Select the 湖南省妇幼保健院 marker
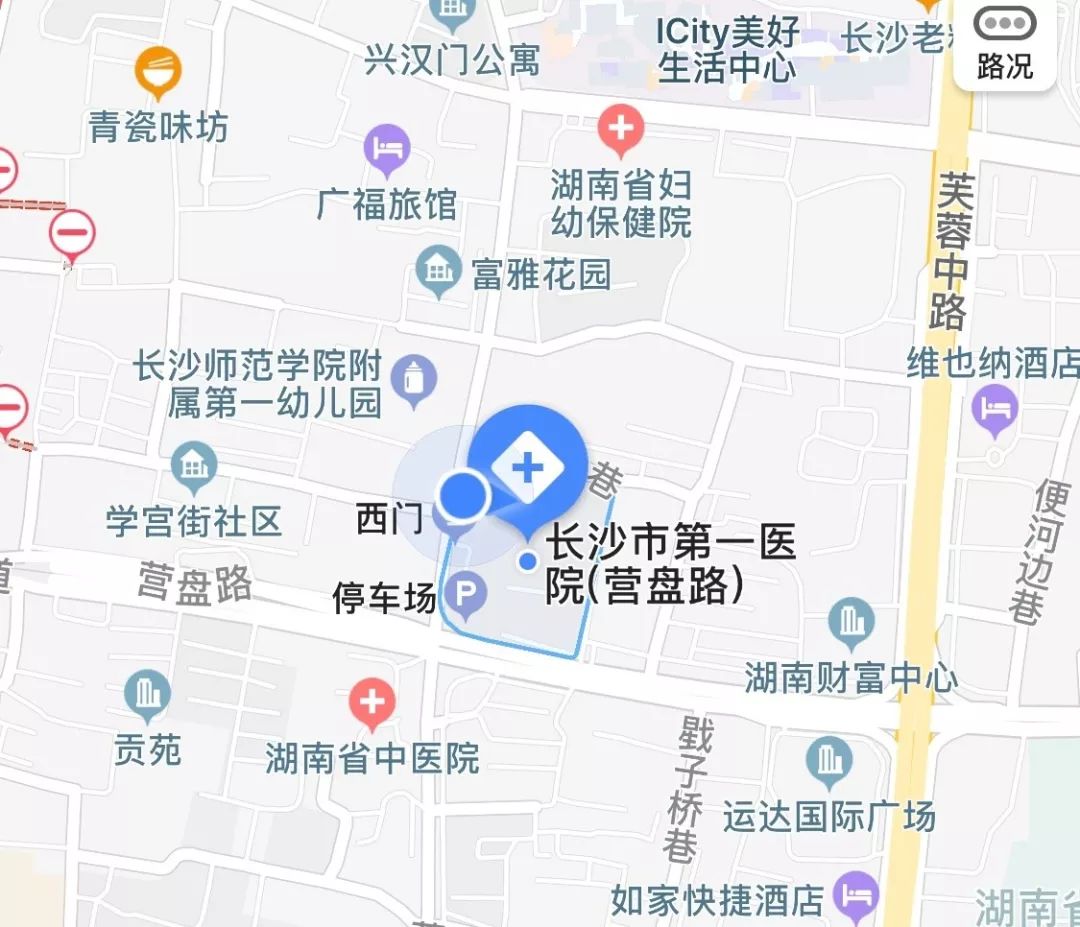1080x927 pixels. point(620,131)
